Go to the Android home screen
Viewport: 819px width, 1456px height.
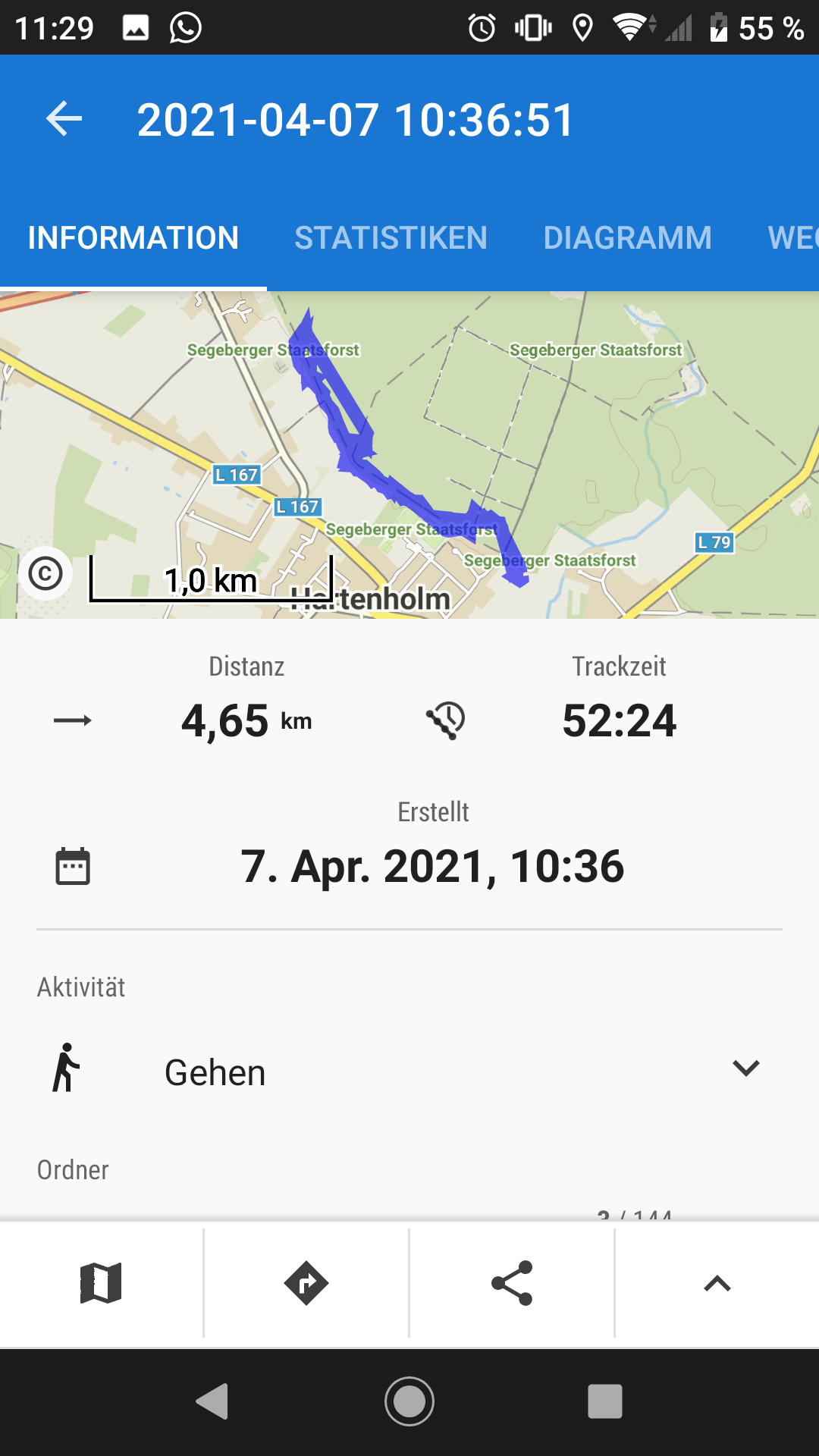(x=409, y=1401)
